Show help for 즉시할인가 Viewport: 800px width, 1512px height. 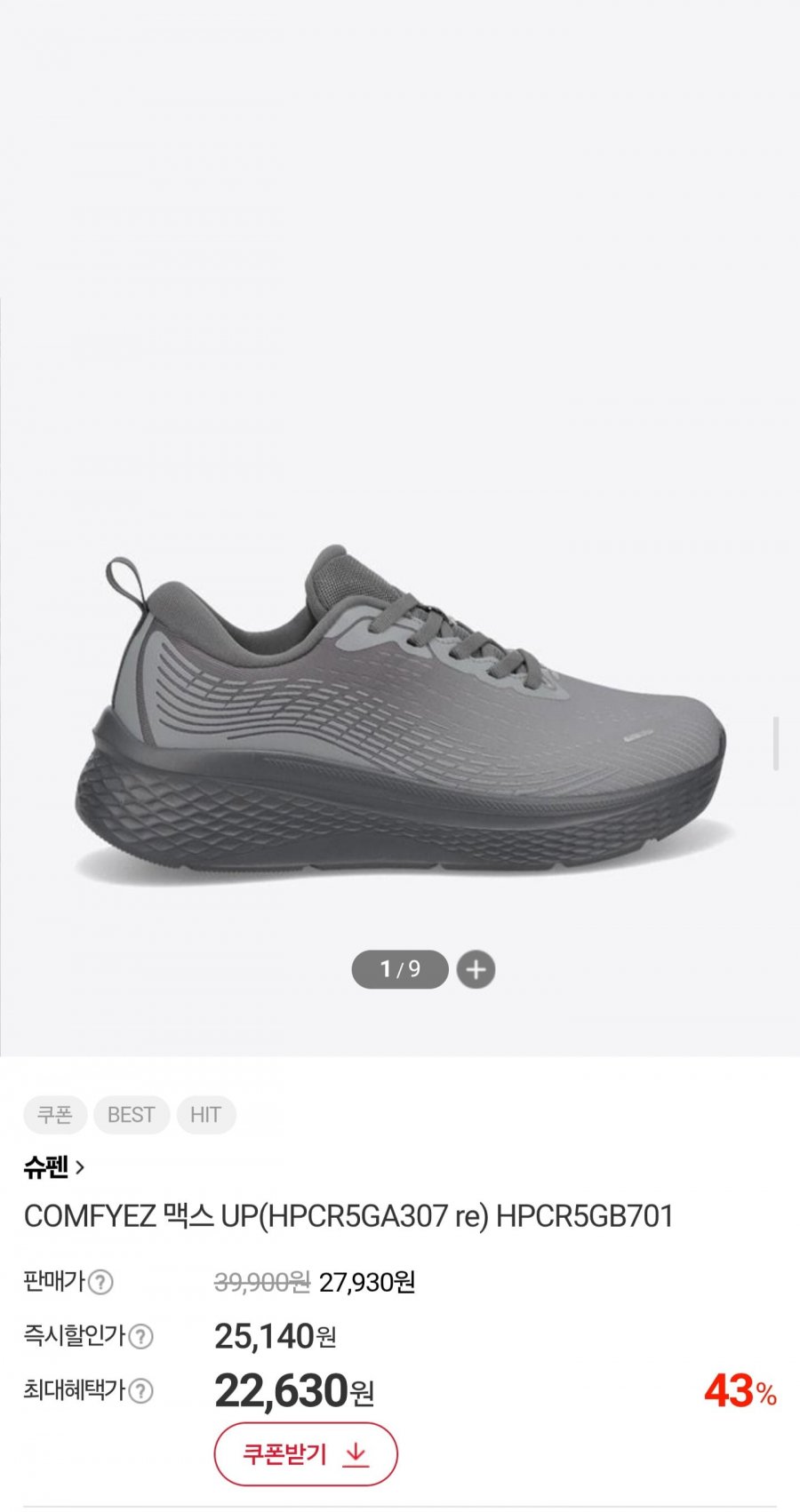click(x=141, y=1336)
